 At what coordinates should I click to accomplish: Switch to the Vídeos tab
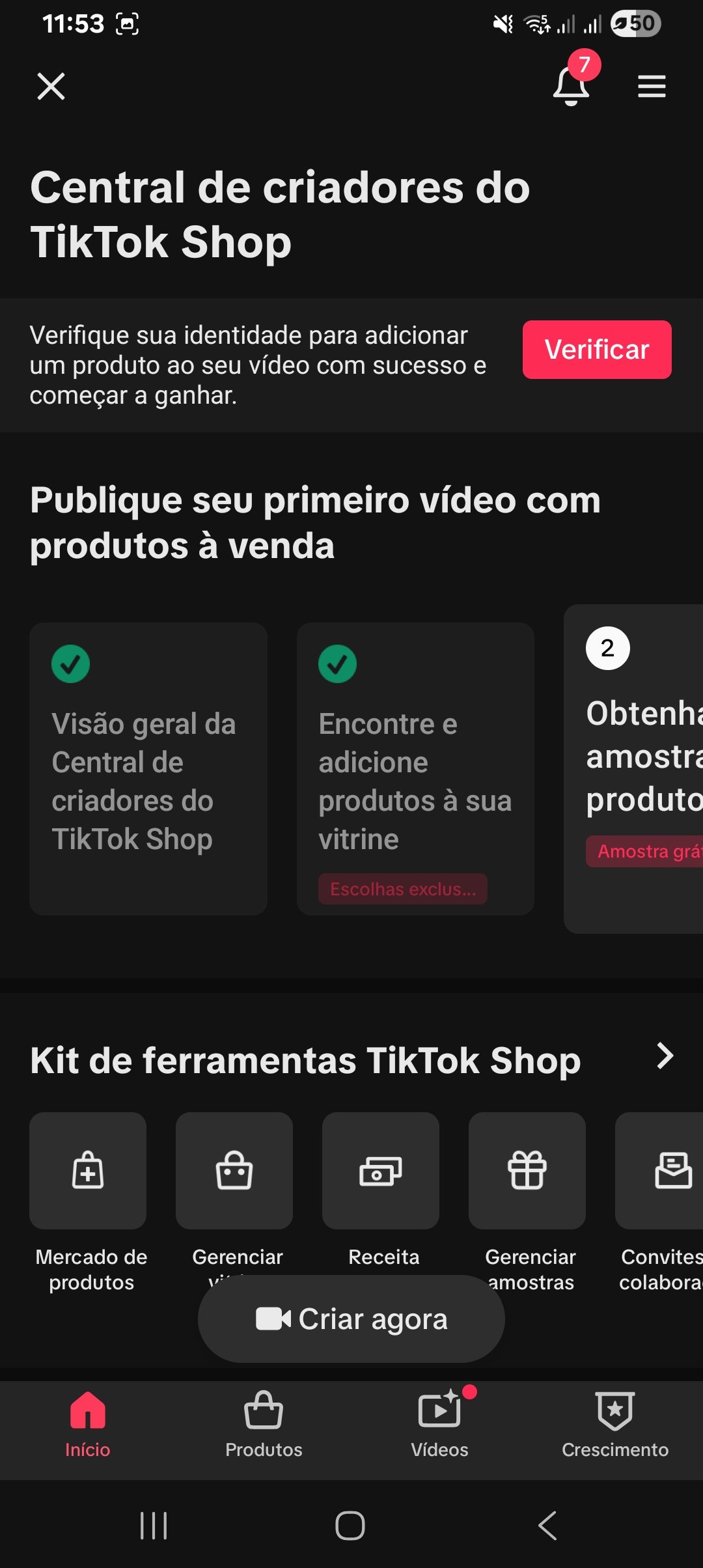[439, 1425]
